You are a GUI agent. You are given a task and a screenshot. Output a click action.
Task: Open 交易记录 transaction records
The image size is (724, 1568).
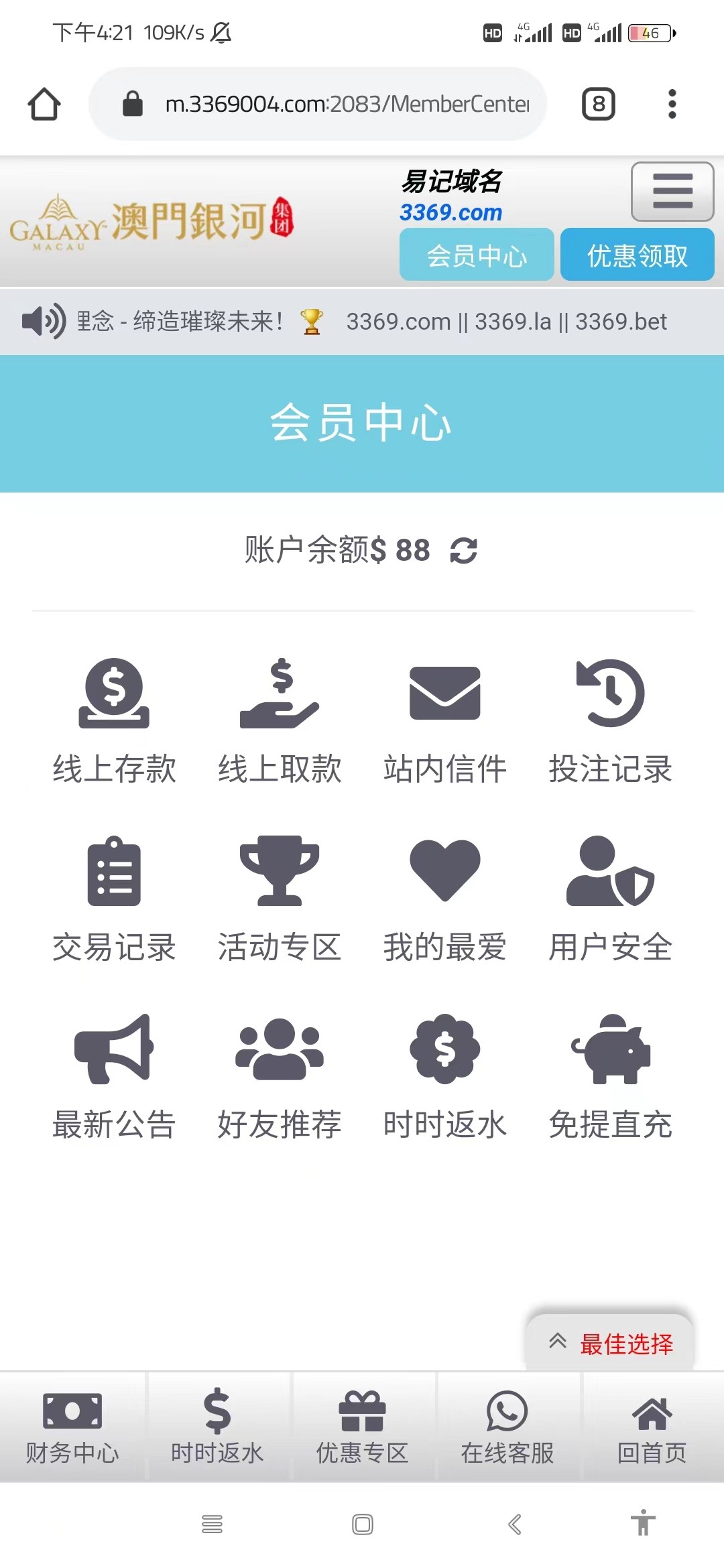[x=114, y=898]
